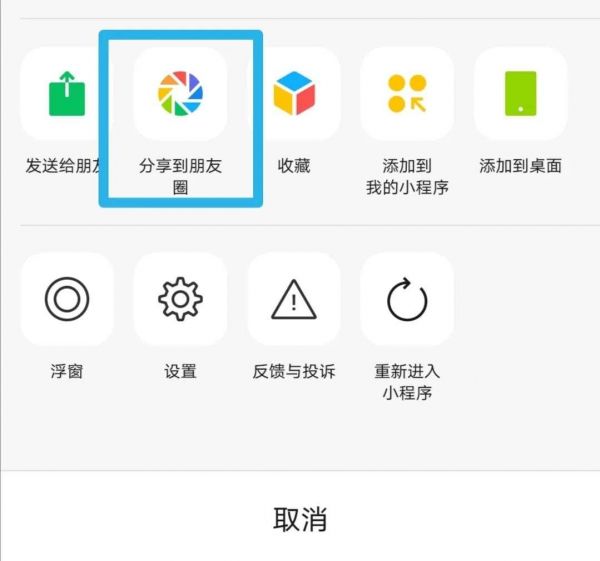Tap 发送给朋友 to send to a friend
Viewport: 600px width, 561px height.
pos(66,94)
